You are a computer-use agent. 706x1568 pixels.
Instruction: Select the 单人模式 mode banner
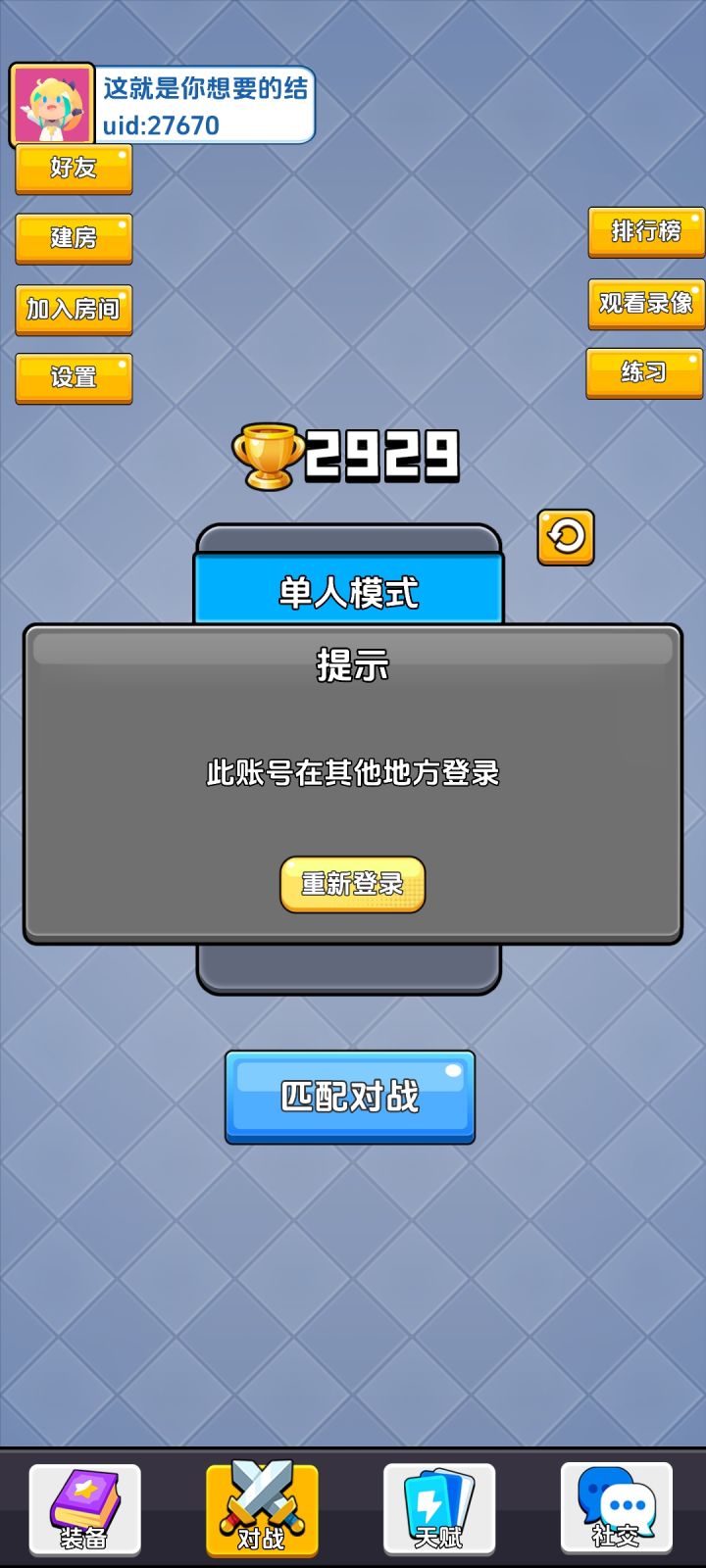coord(348,590)
